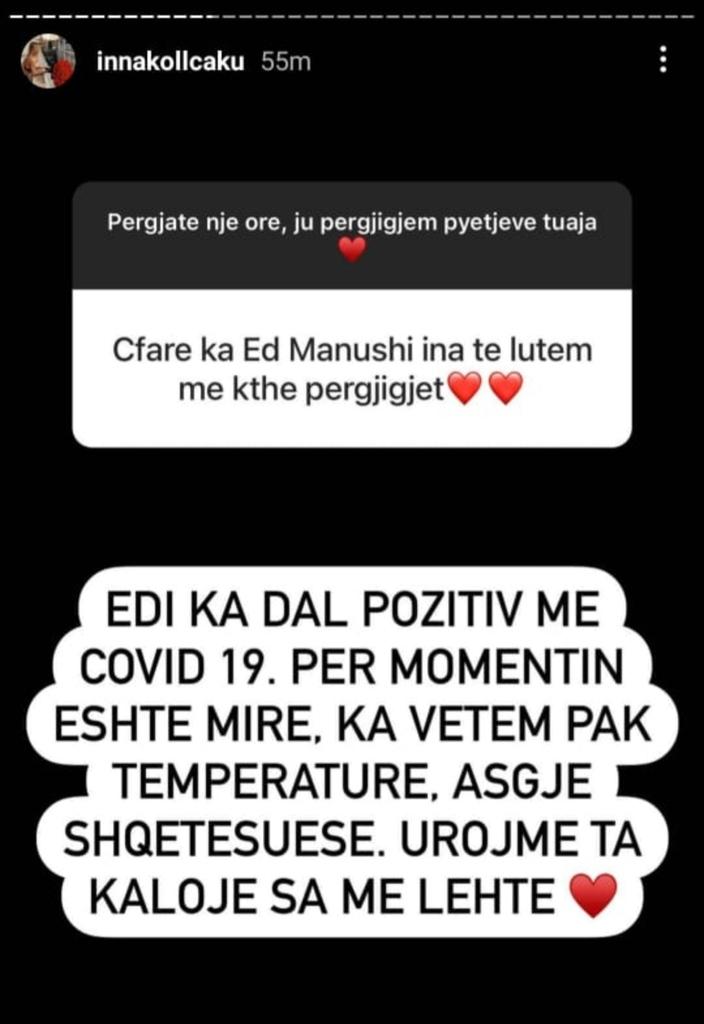Tap the innakollcaku username
The width and height of the screenshot is (704, 1024).
pyautogui.click(x=172, y=61)
